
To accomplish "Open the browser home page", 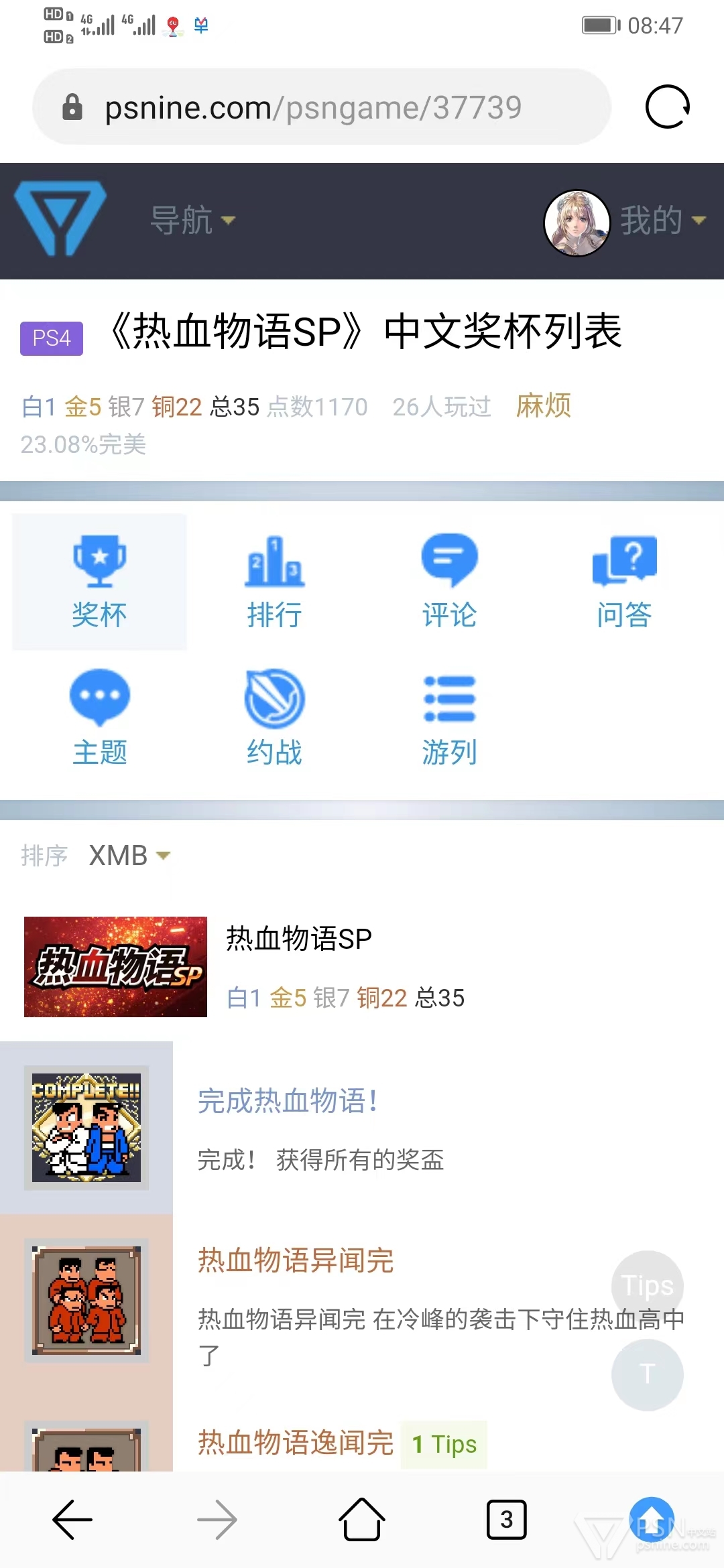I will pyautogui.click(x=362, y=1520).
